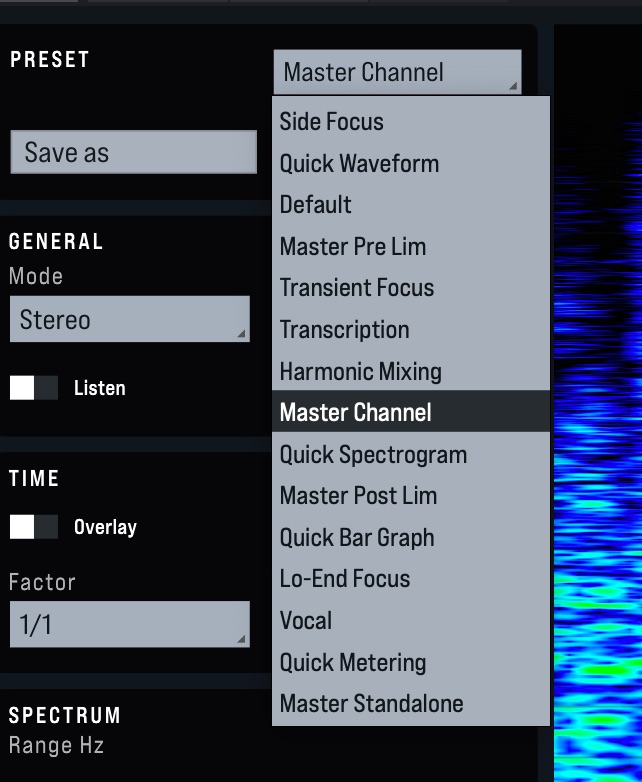Pick the Master Pre Lim preset
The width and height of the screenshot is (642, 782).
coord(410,247)
